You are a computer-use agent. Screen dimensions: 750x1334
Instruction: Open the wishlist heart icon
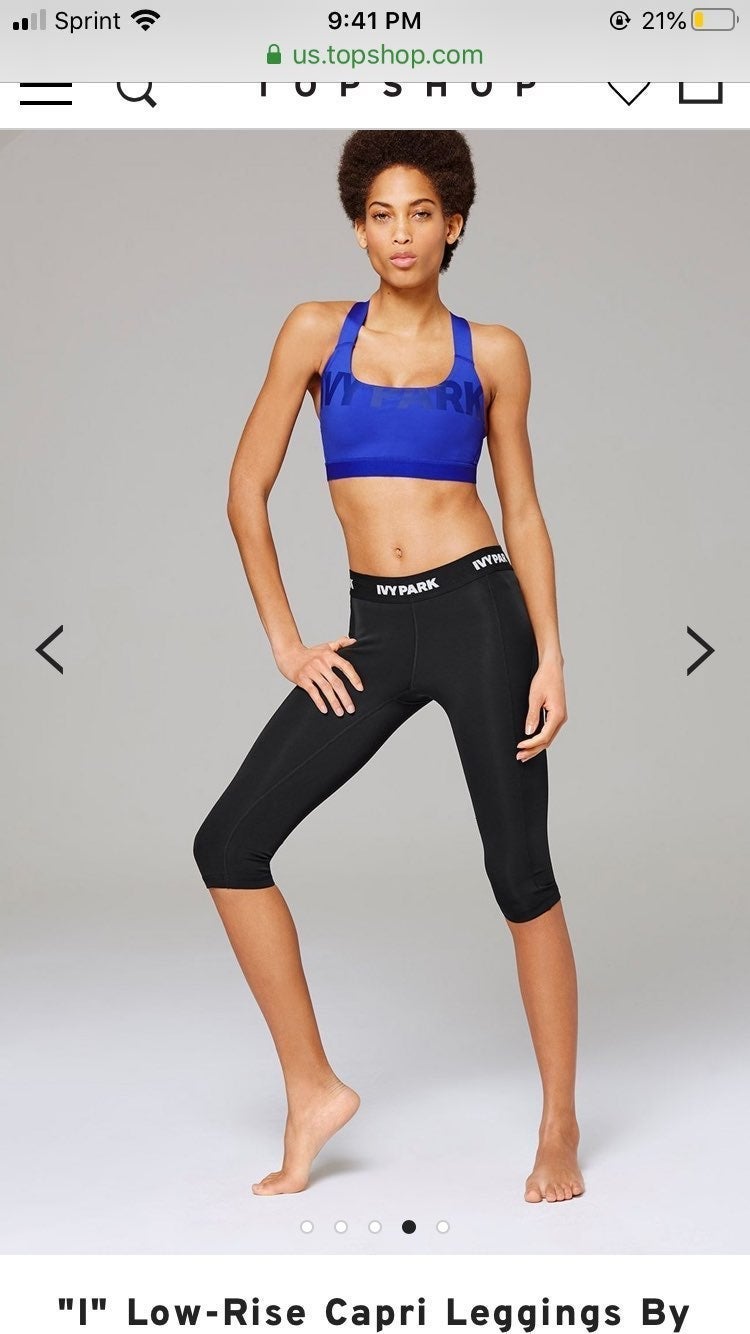click(x=629, y=92)
